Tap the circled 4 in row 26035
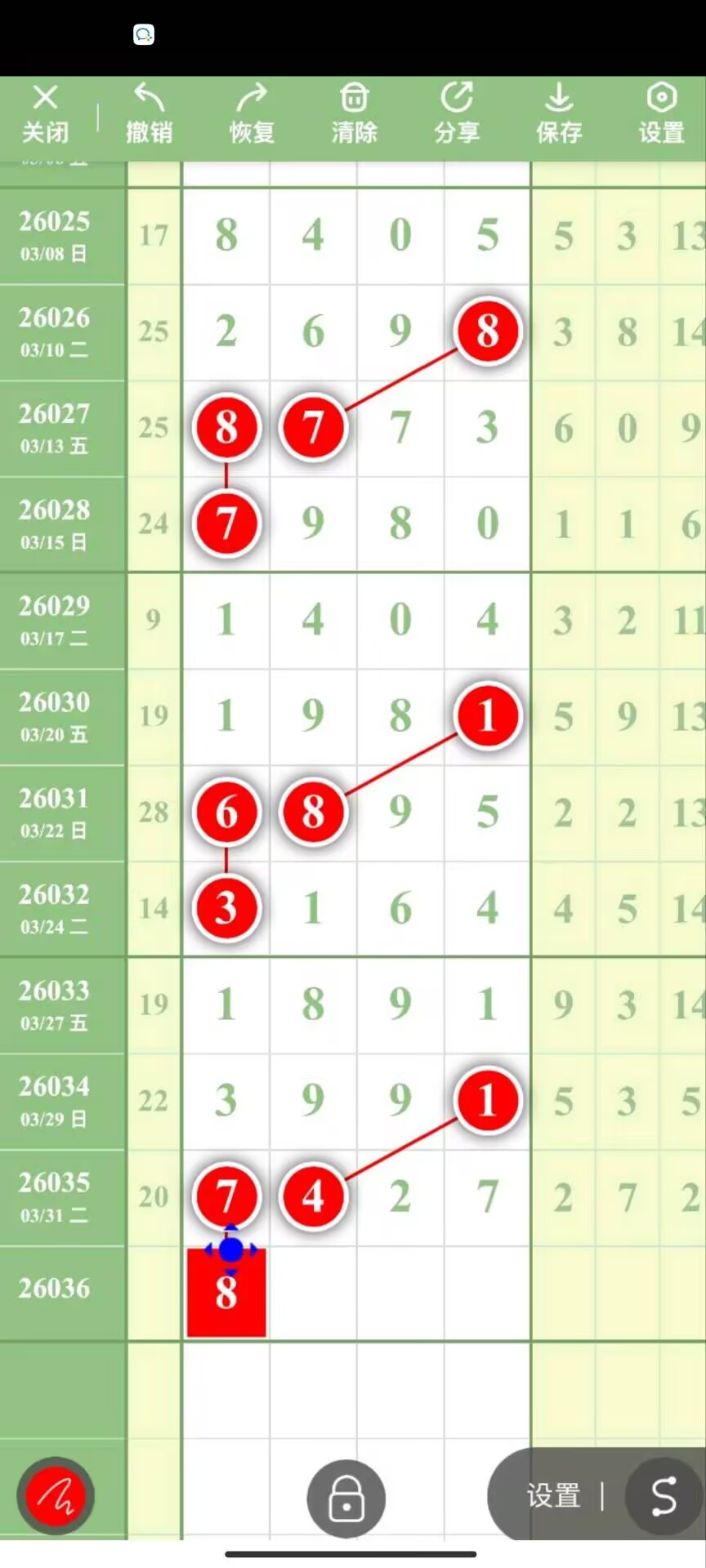This screenshot has width=706, height=1568. click(x=313, y=1197)
